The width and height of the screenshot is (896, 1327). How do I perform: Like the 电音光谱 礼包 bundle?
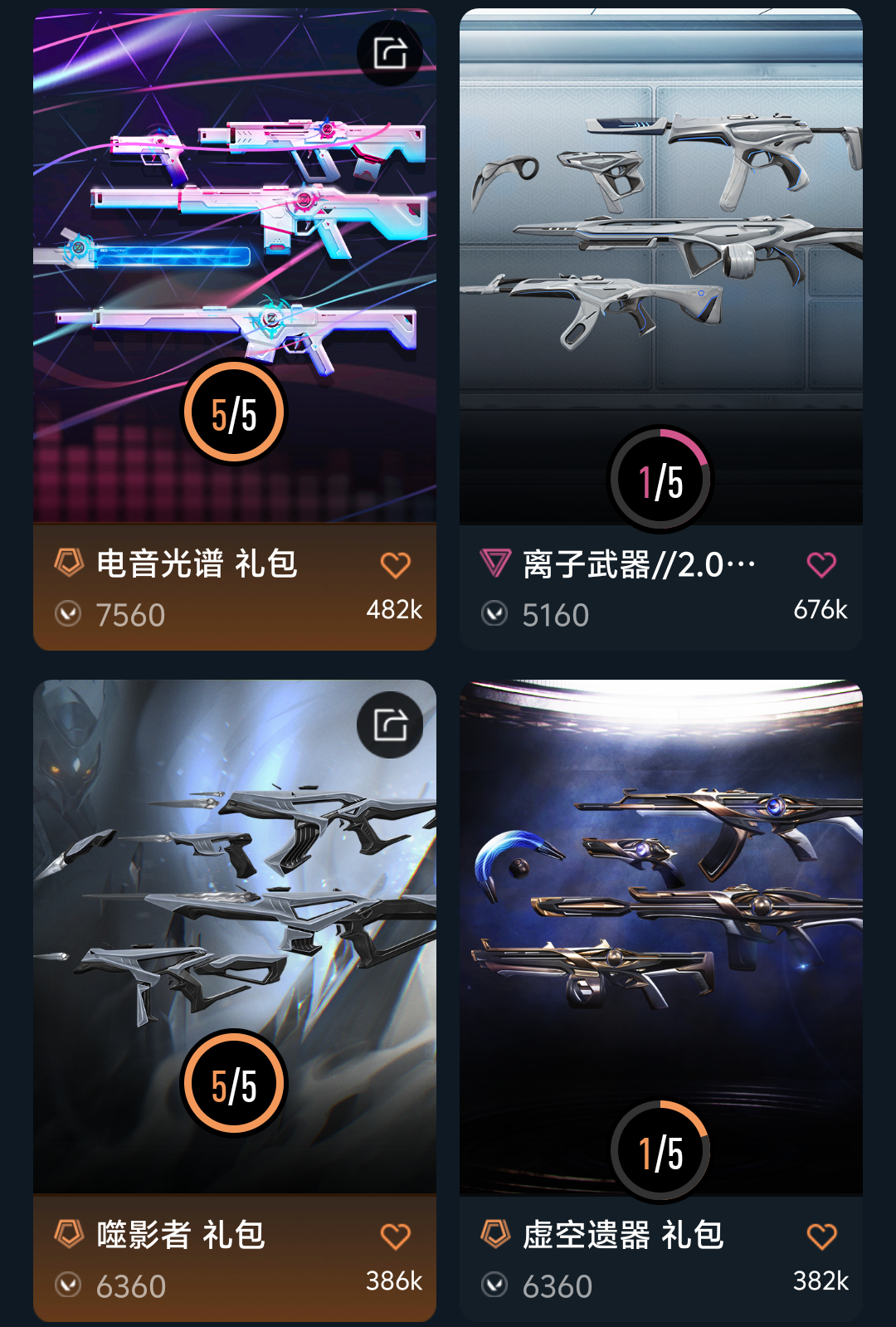(x=396, y=565)
